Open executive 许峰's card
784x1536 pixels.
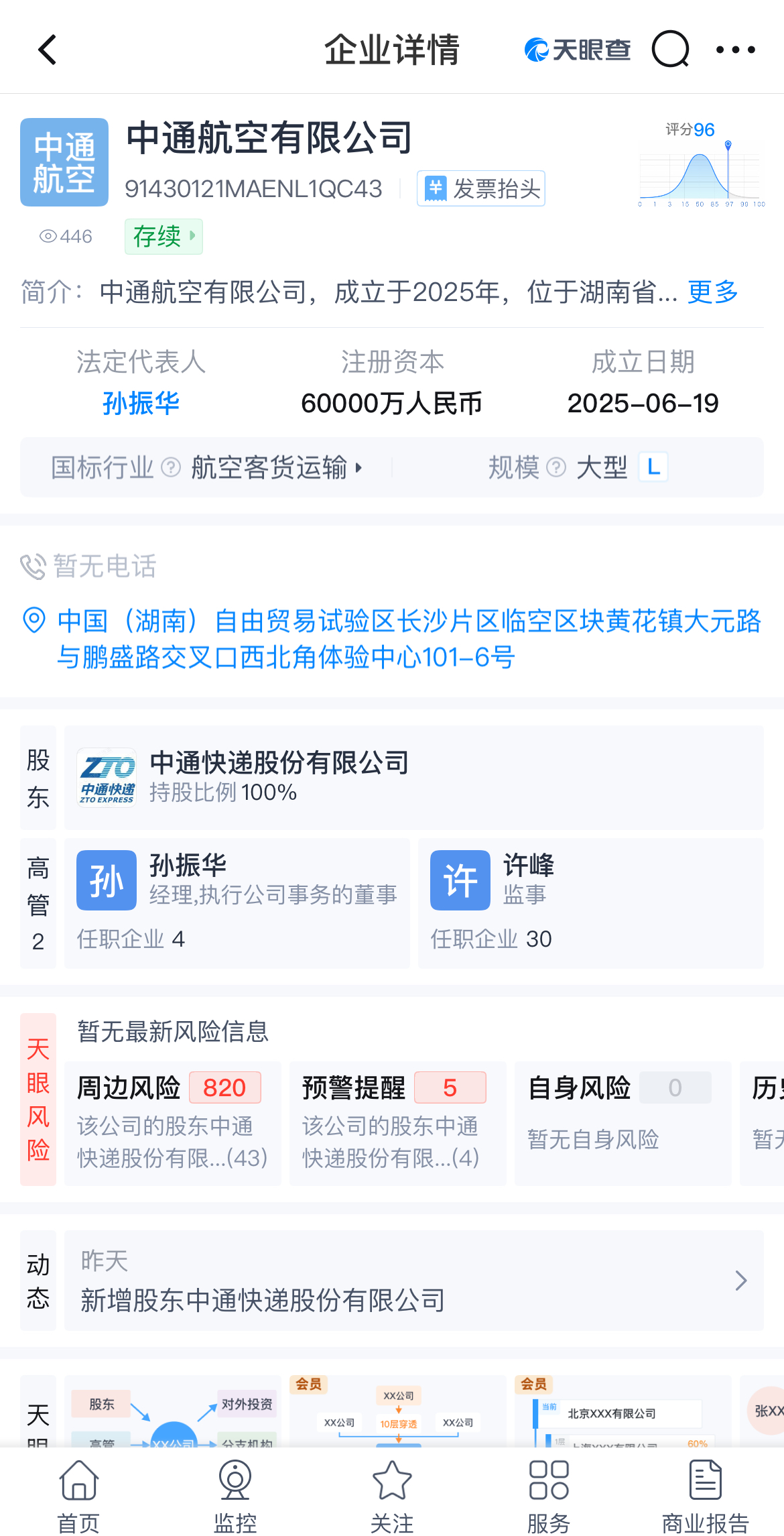click(x=590, y=902)
